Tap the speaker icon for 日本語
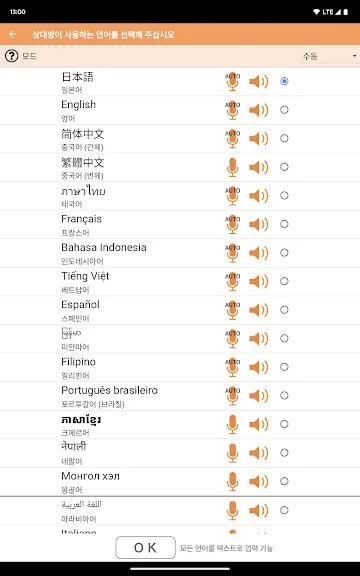Image resolution: width=360 pixels, height=576 pixels. 259,81
